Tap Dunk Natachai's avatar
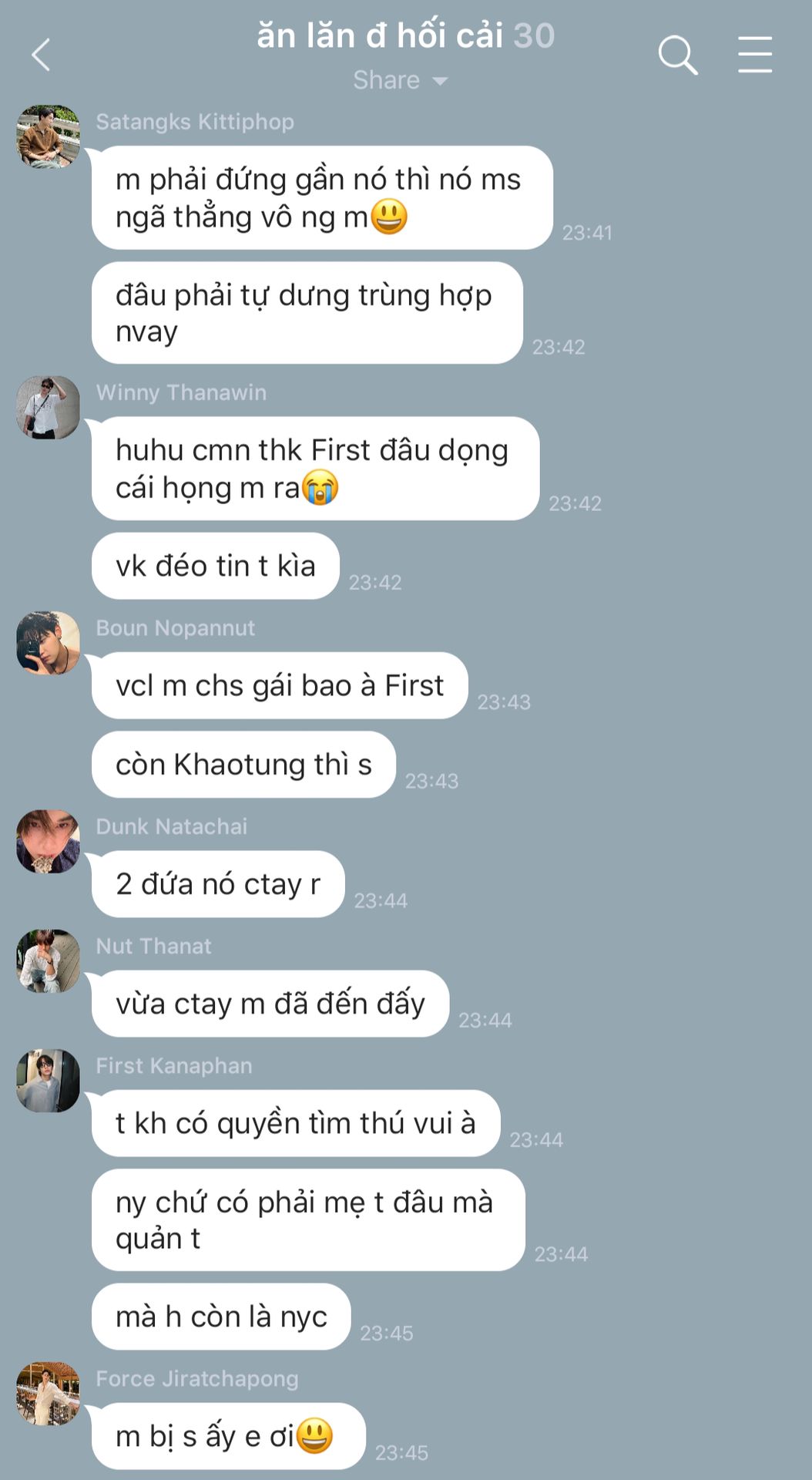 (49, 841)
